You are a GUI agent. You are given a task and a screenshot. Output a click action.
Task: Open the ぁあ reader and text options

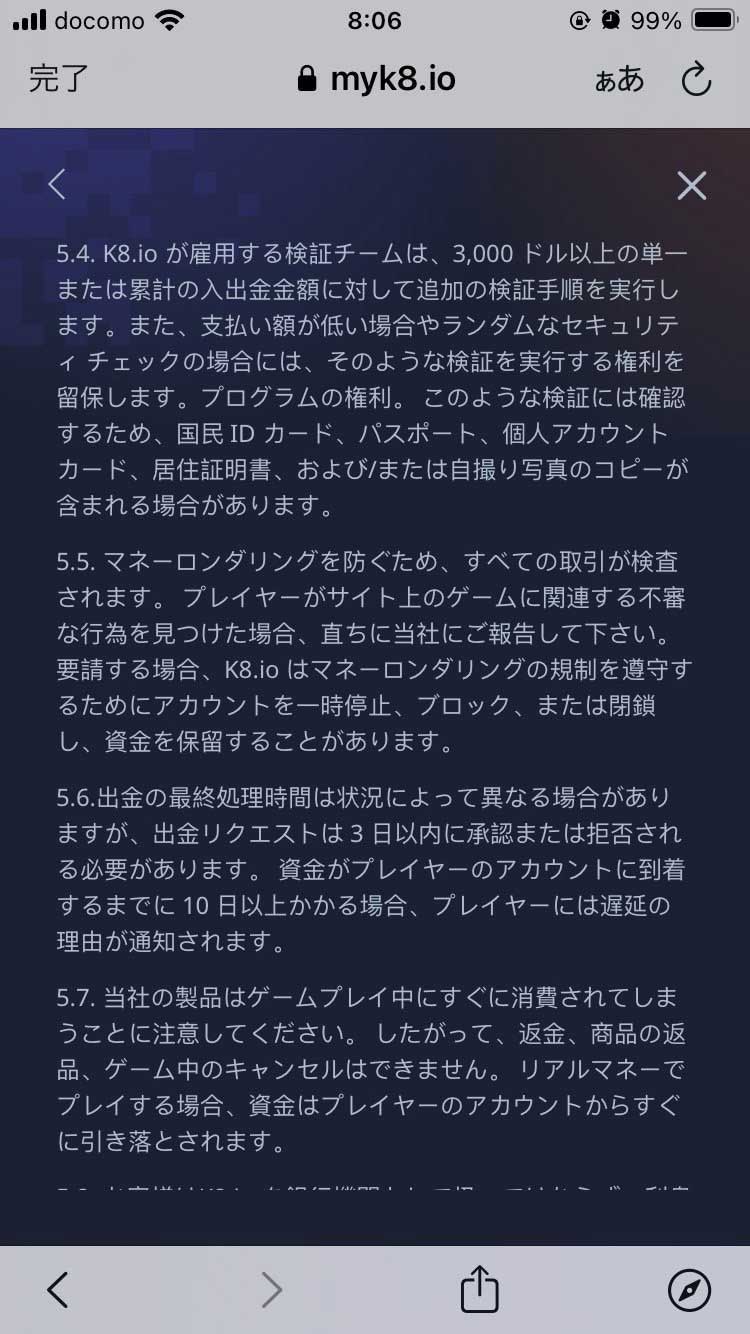pos(618,80)
